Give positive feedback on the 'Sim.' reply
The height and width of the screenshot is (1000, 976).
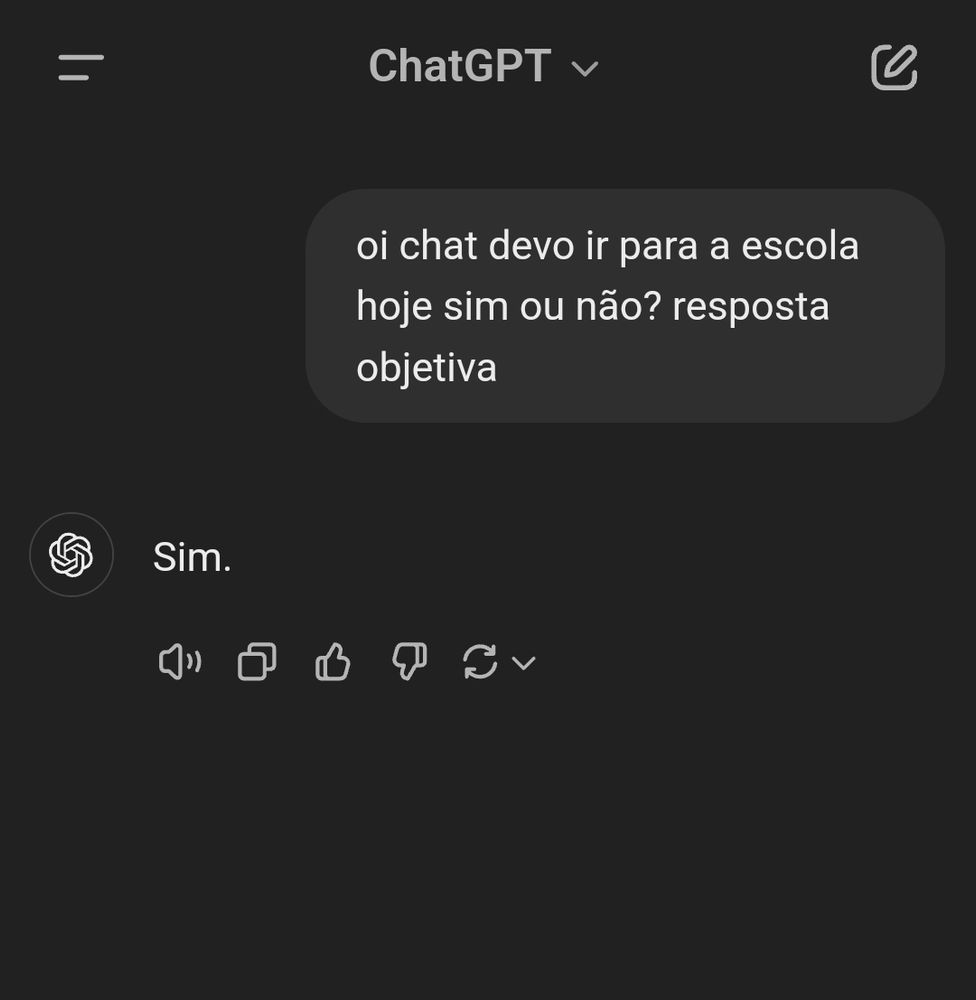pyautogui.click(x=331, y=661)
